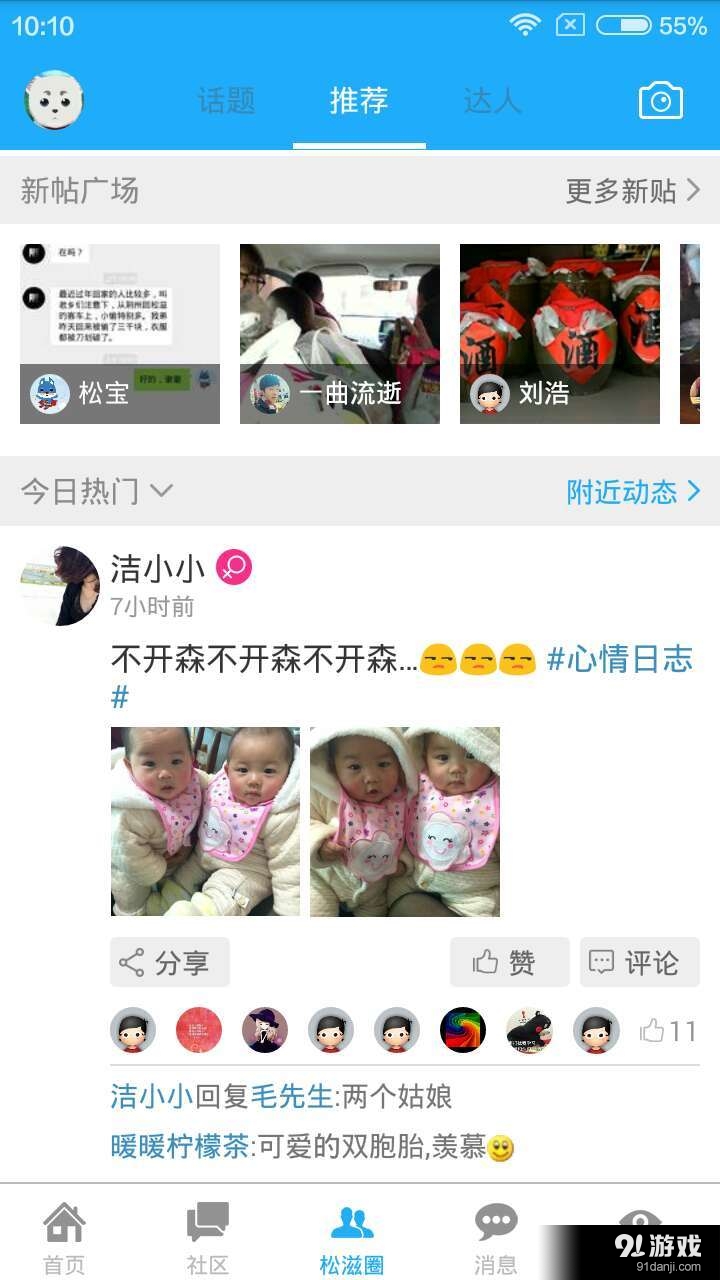Viewport: 720px width, 1280px height.
Task: Open 一曲流逝's post thumbnail
Action: click(x=340, y=334)
